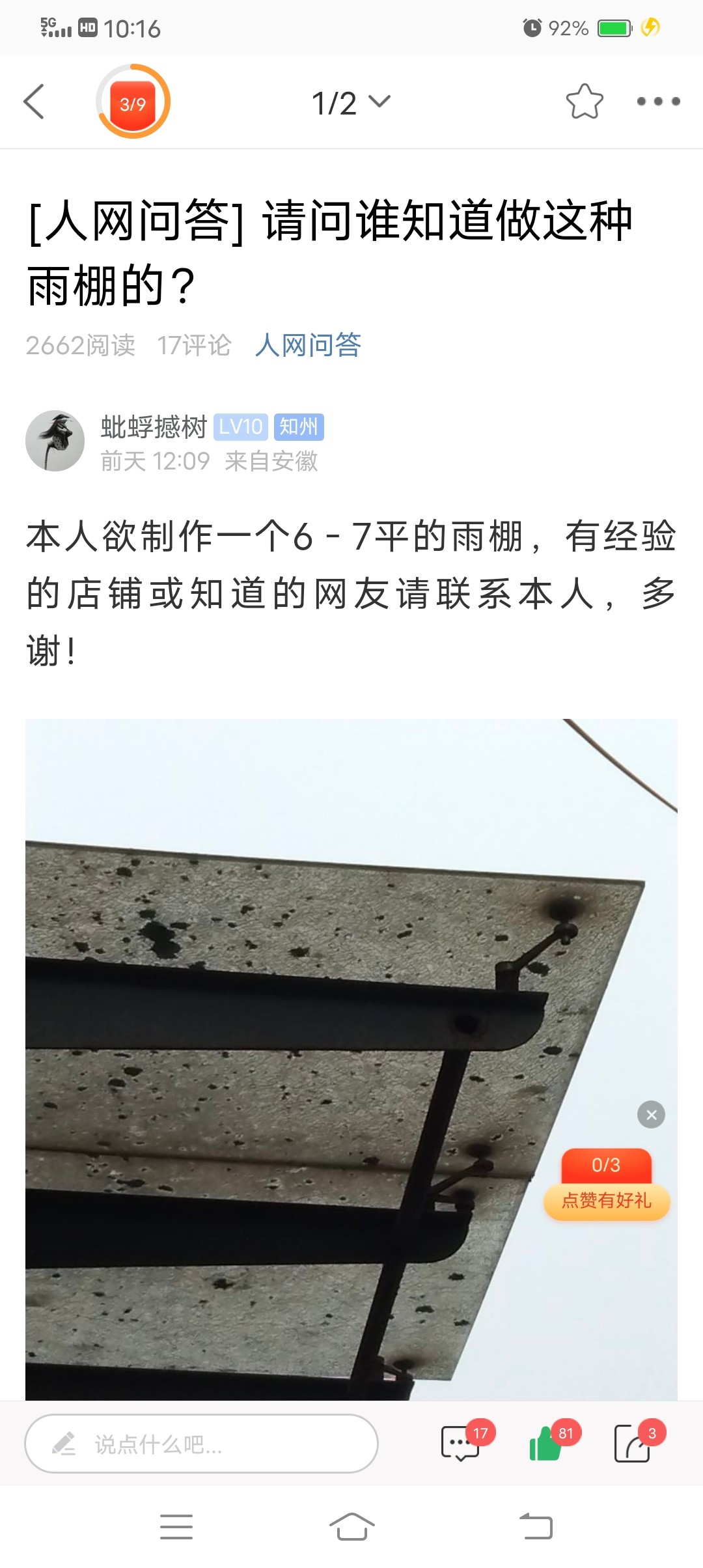
Task: Tap the system back button
Action: pos(536,1527)
